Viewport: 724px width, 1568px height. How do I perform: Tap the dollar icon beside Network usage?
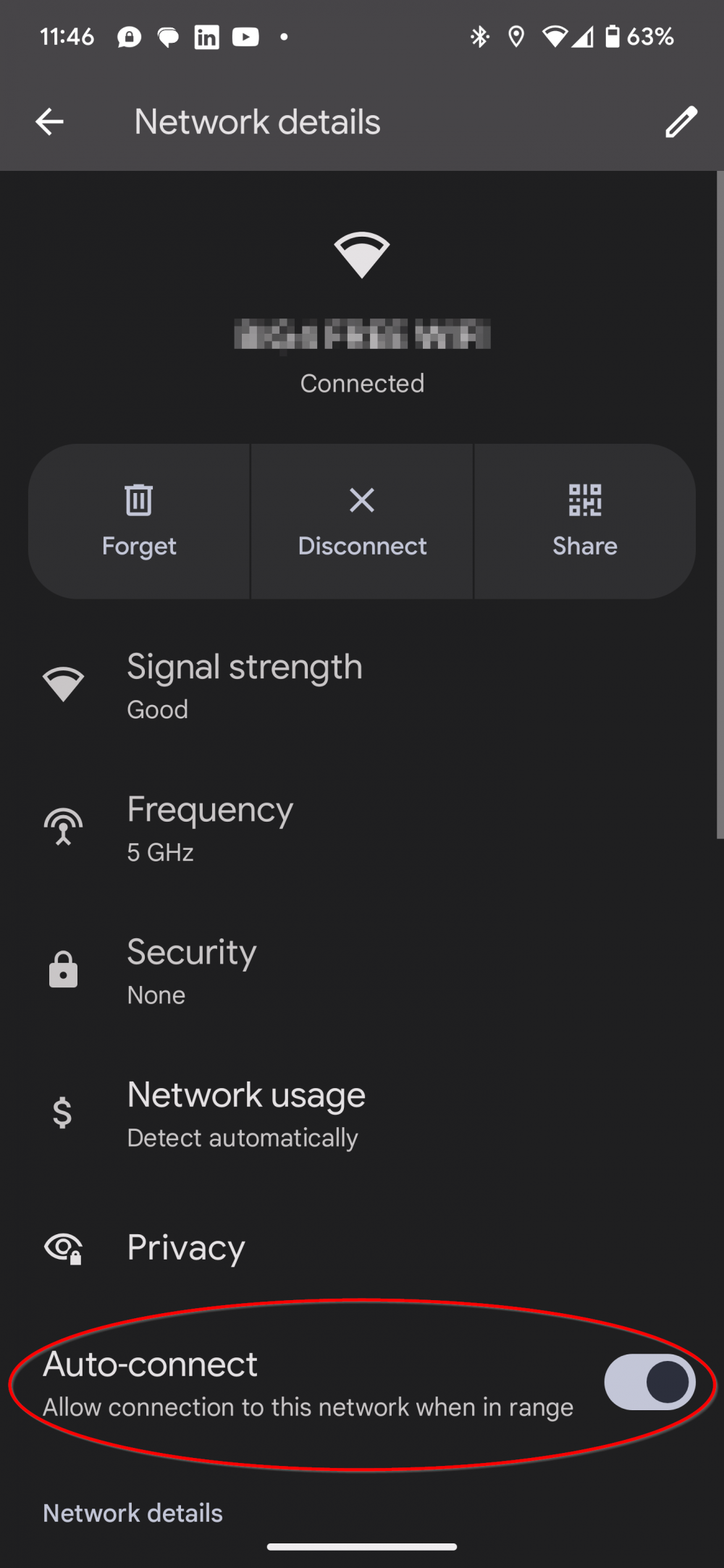pyautogui.click(x=62, y=1113)
